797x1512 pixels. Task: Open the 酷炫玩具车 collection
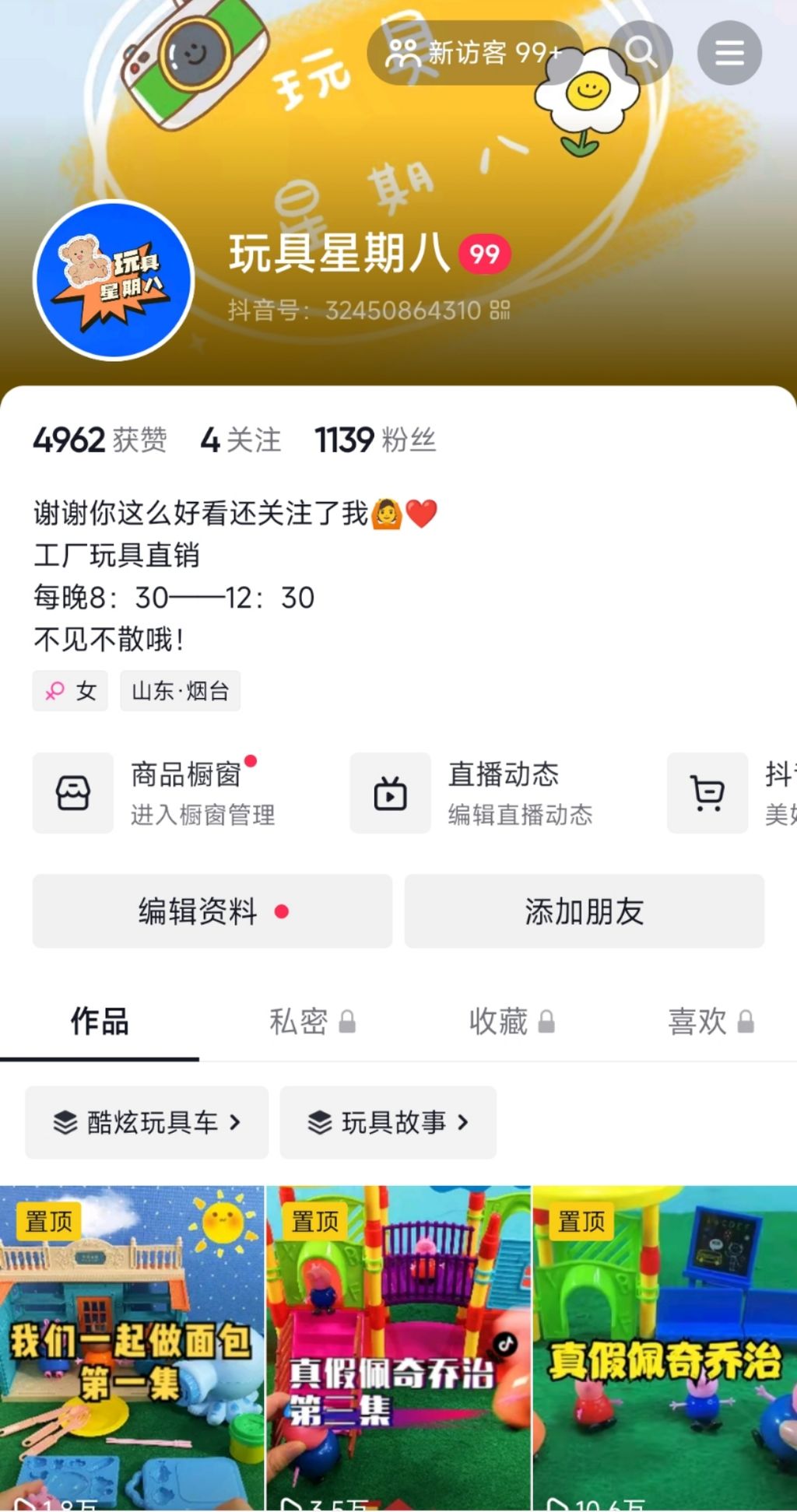pos(147,1122)
